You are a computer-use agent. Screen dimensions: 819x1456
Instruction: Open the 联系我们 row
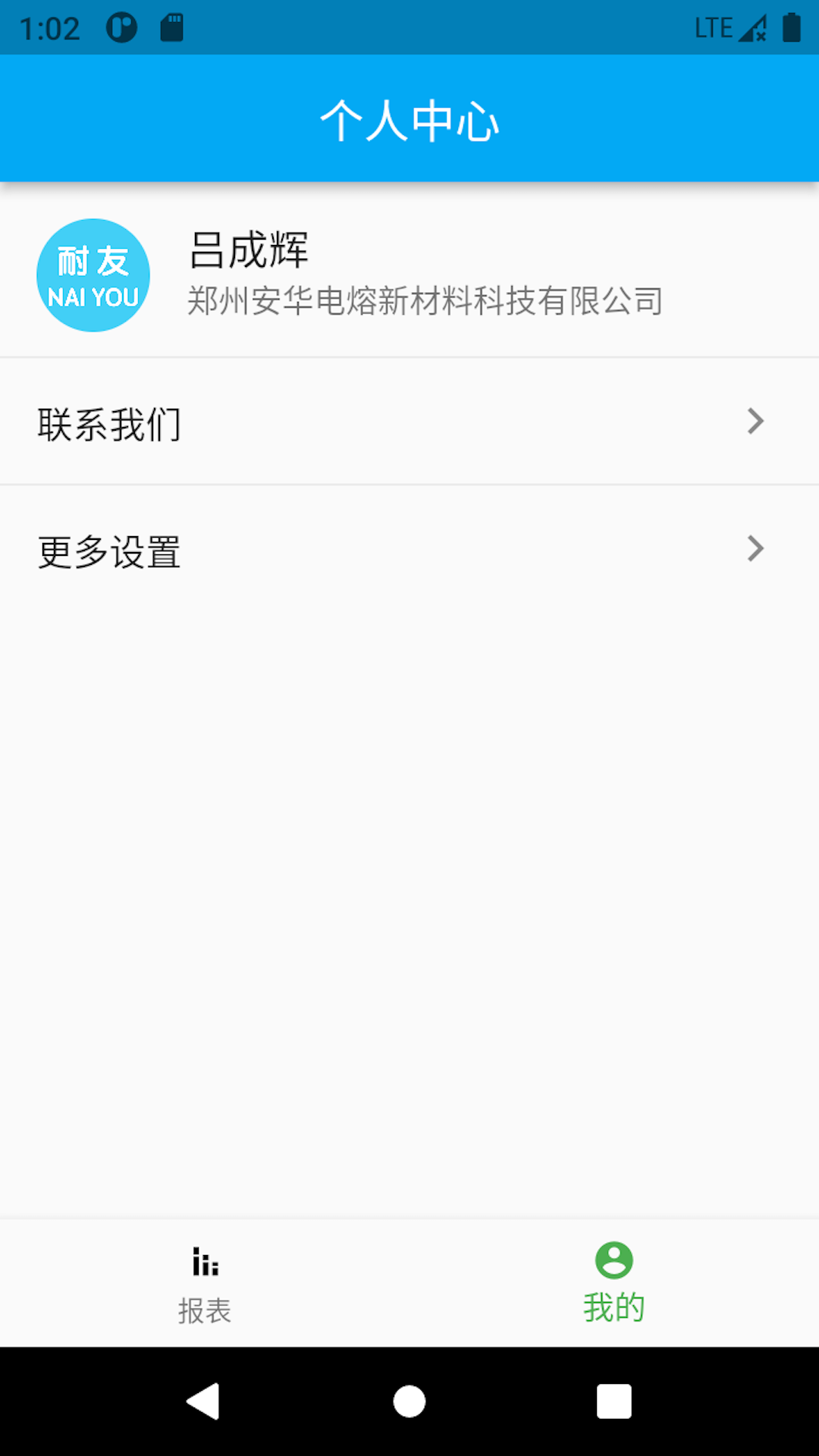(x=409, y=422)
